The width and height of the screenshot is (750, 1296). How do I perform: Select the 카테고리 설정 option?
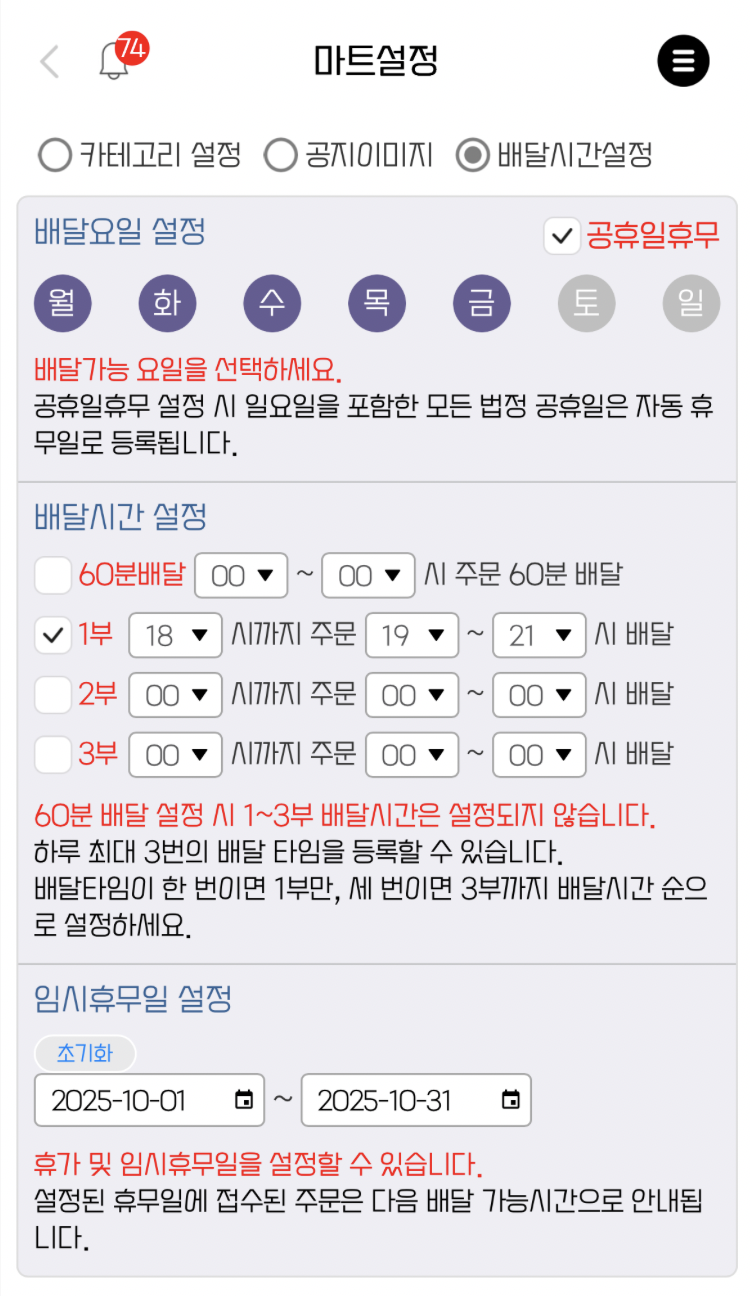tap(55, 156)
